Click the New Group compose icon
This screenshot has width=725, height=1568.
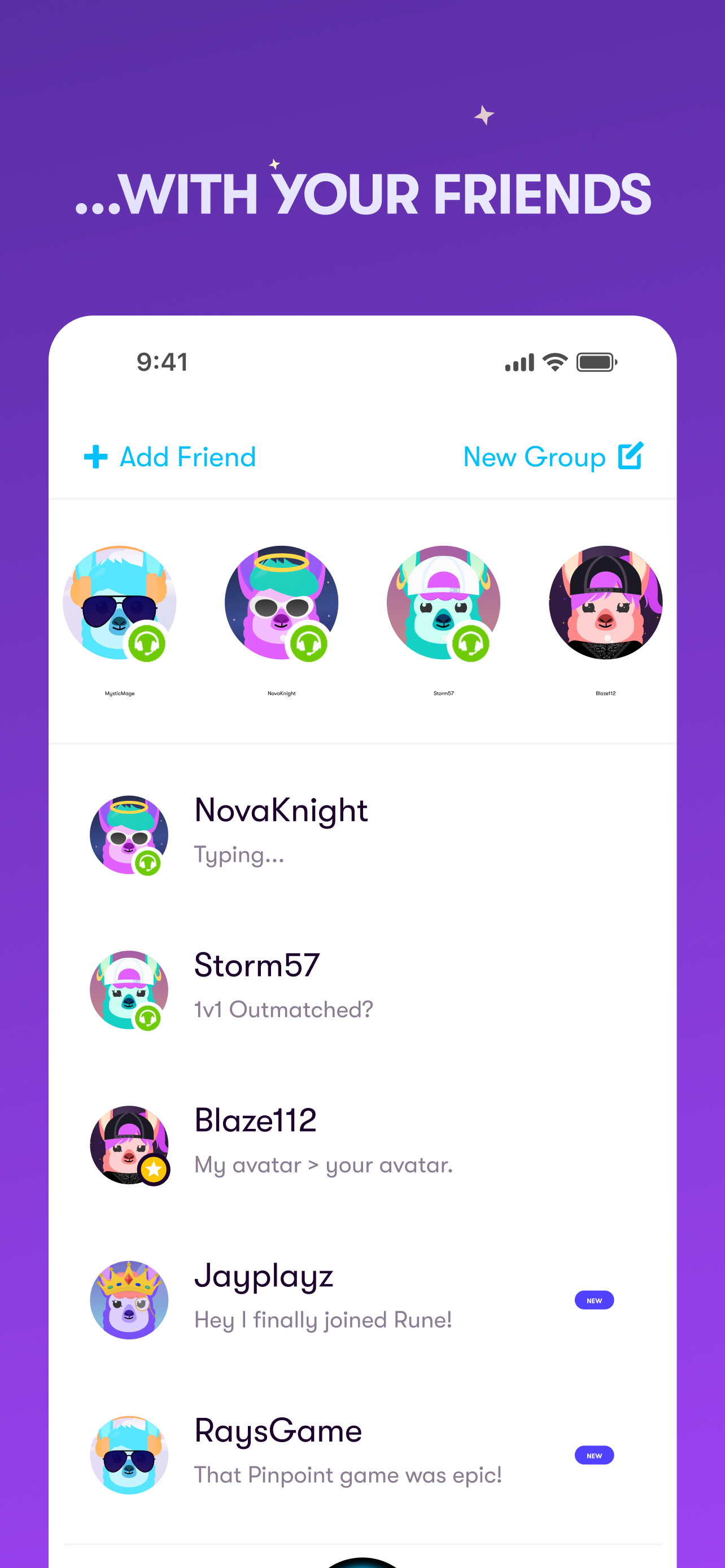click(x=631, y=455)
